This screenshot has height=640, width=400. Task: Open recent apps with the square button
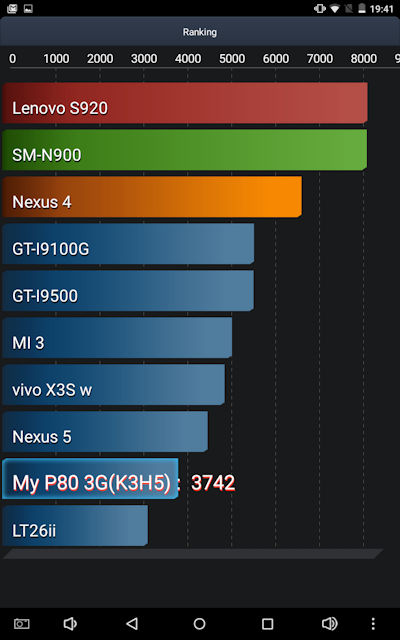[x=267, y=624]
